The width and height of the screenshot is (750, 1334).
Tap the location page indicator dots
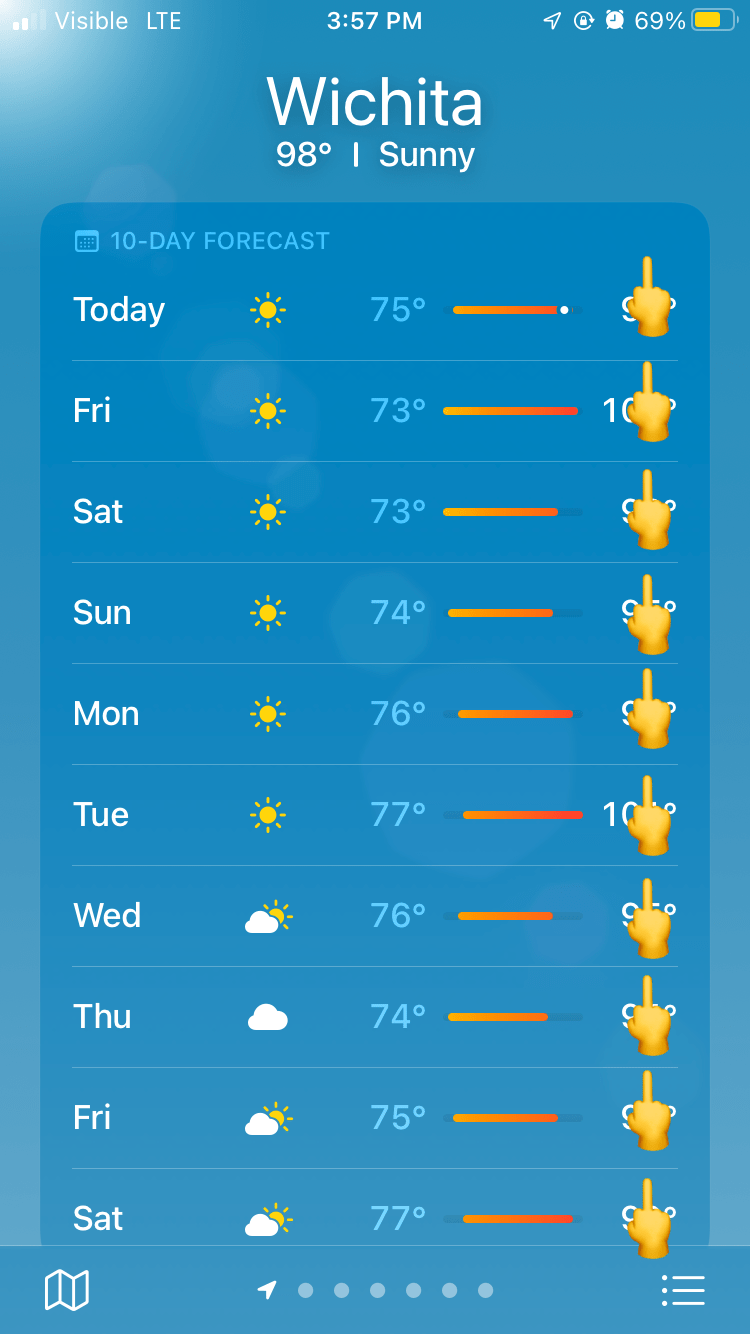pos(376,1290)
